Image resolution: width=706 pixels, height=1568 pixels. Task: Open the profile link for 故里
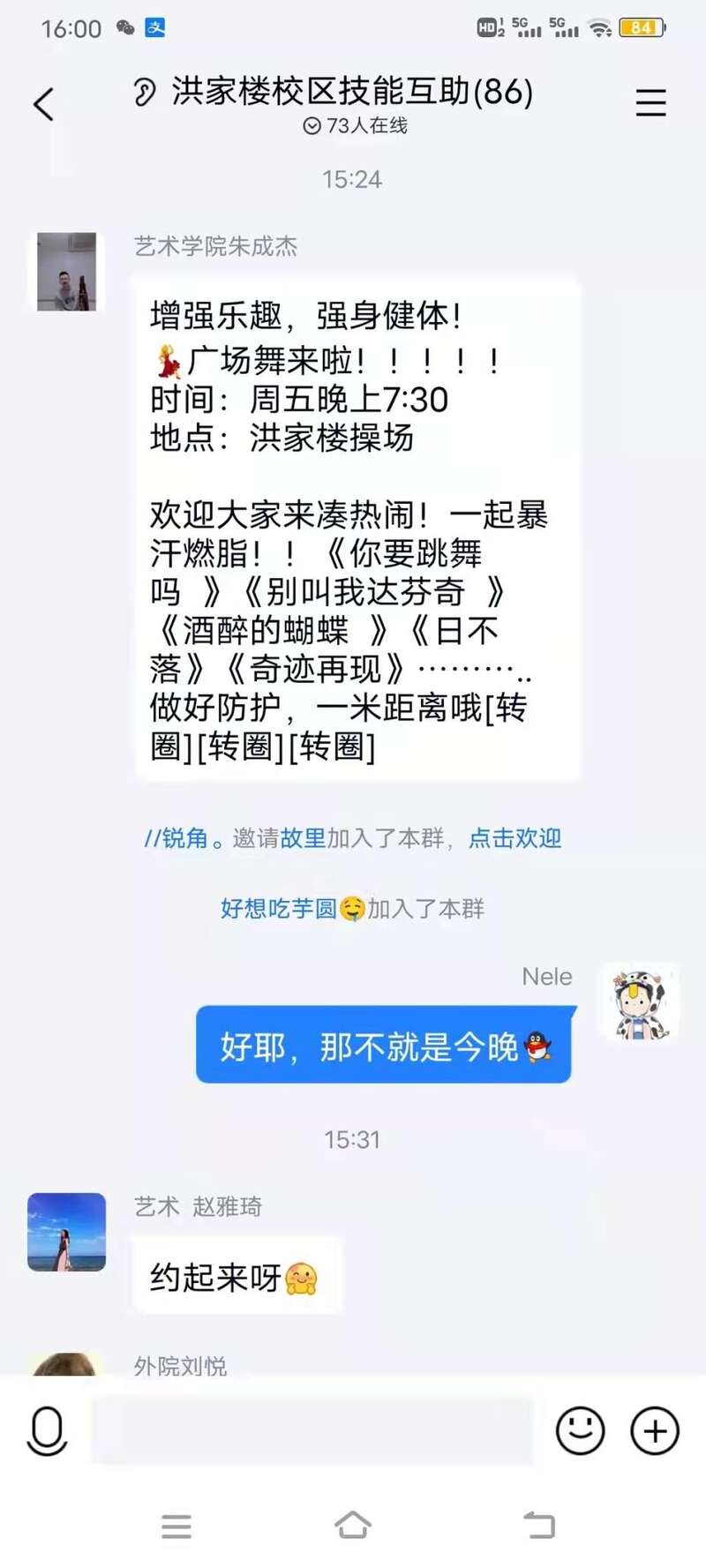303,838
